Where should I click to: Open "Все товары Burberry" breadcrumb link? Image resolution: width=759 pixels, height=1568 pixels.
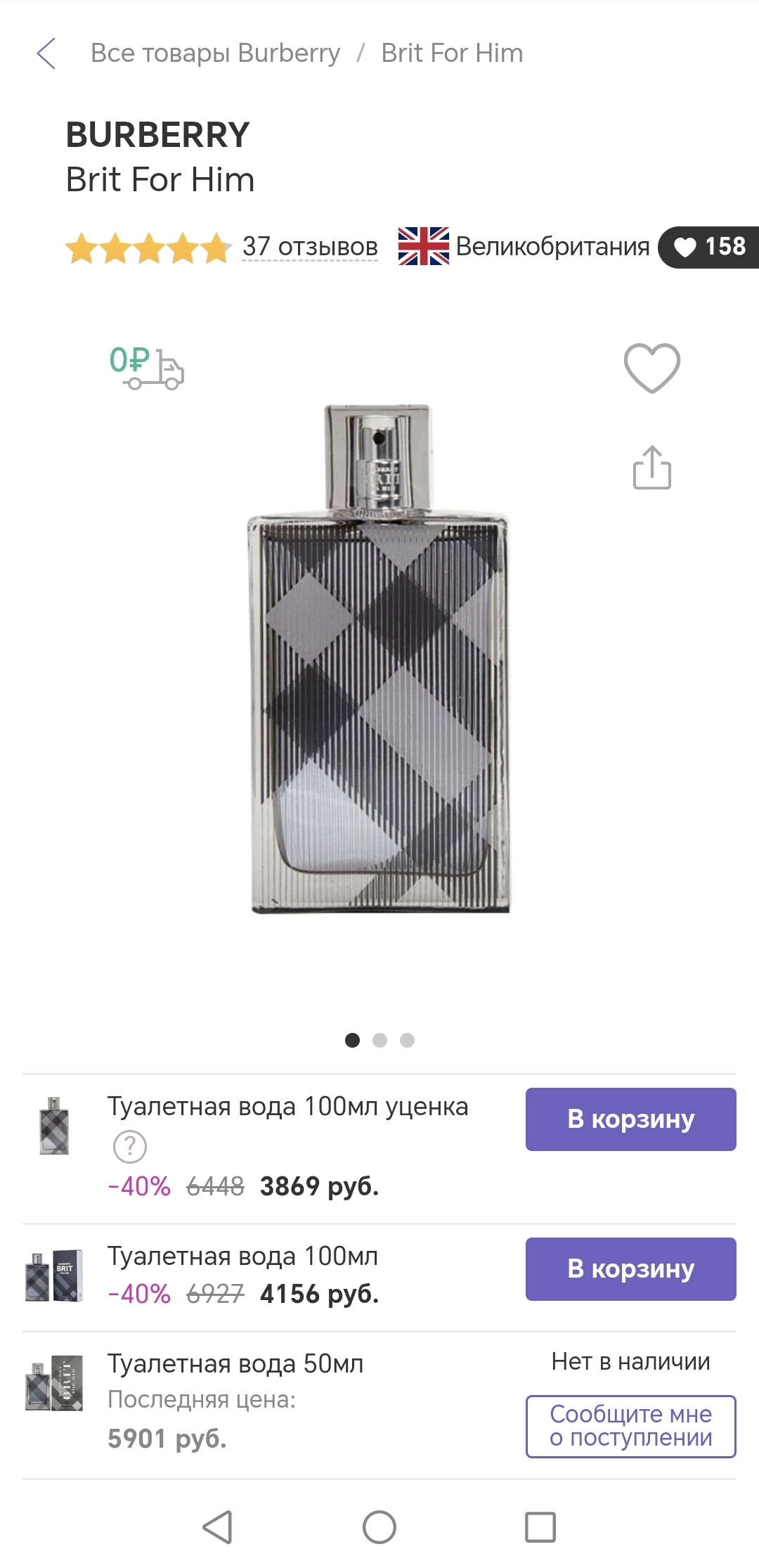pyautogui.click(x=215, y=53)
